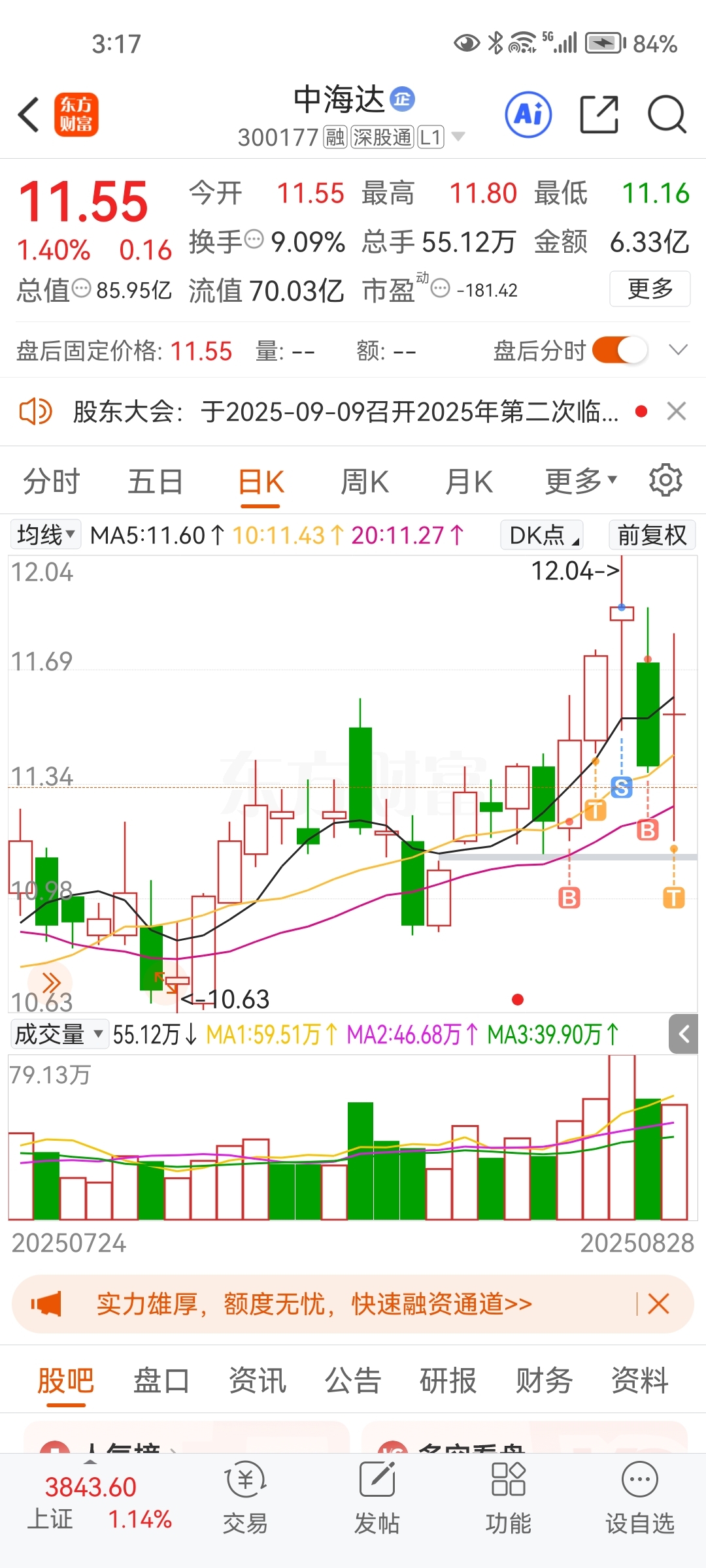Close the 快速融资通道 ad banner

pos(658,1304)
